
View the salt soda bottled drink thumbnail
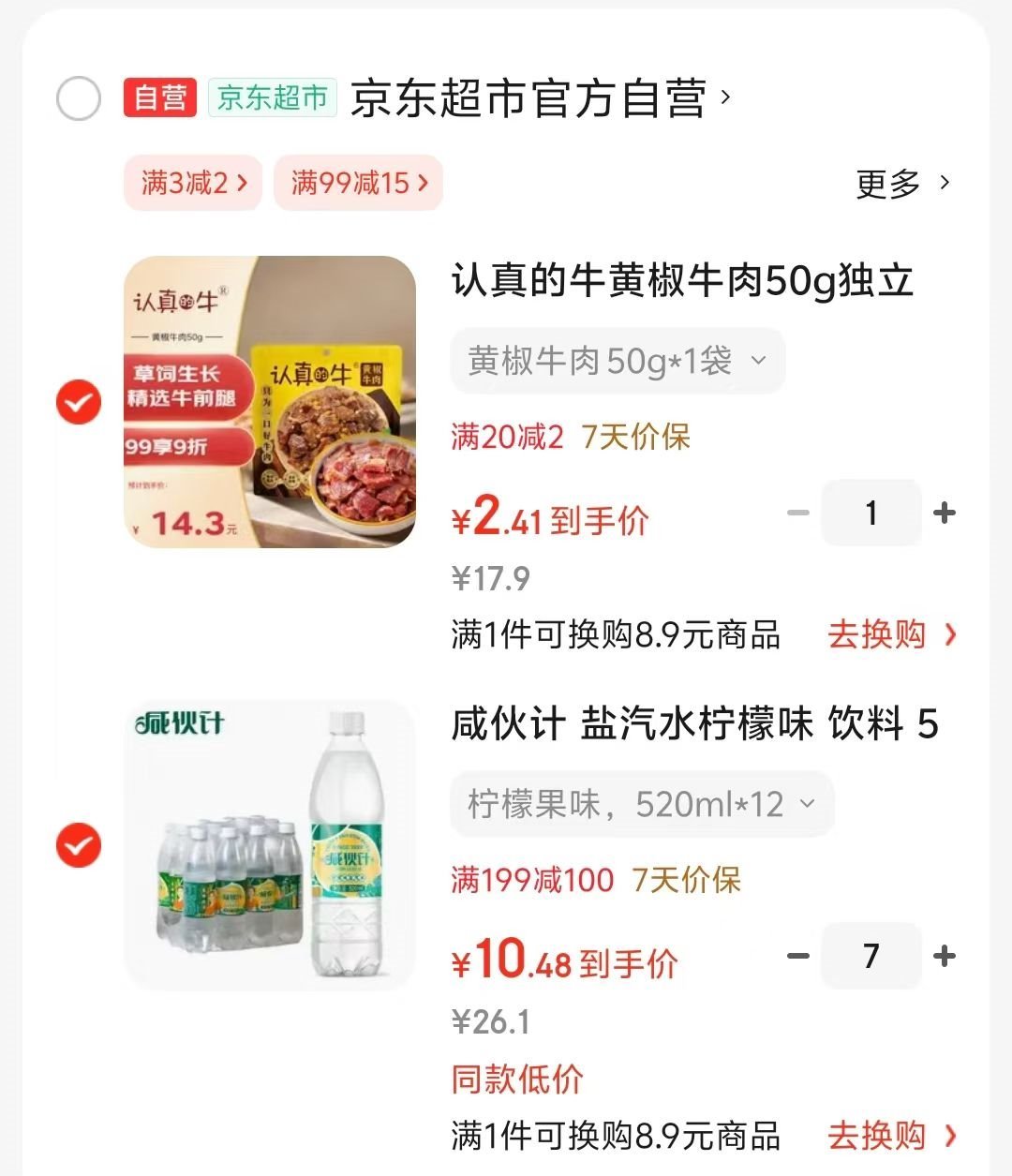pyautogui.click(x=269, y=846)
